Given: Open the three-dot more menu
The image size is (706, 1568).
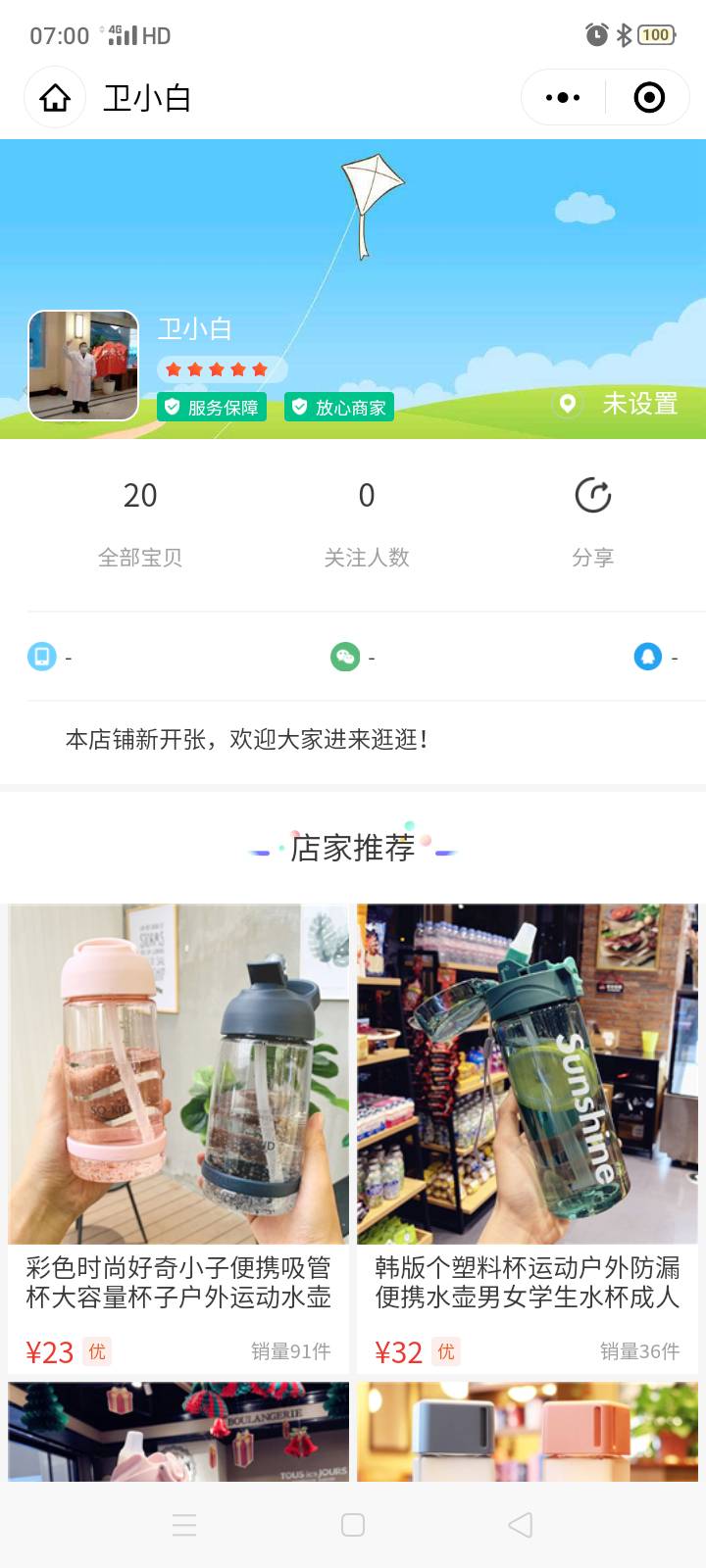Looking at the screenshot, I should click(x=563, y=98).
